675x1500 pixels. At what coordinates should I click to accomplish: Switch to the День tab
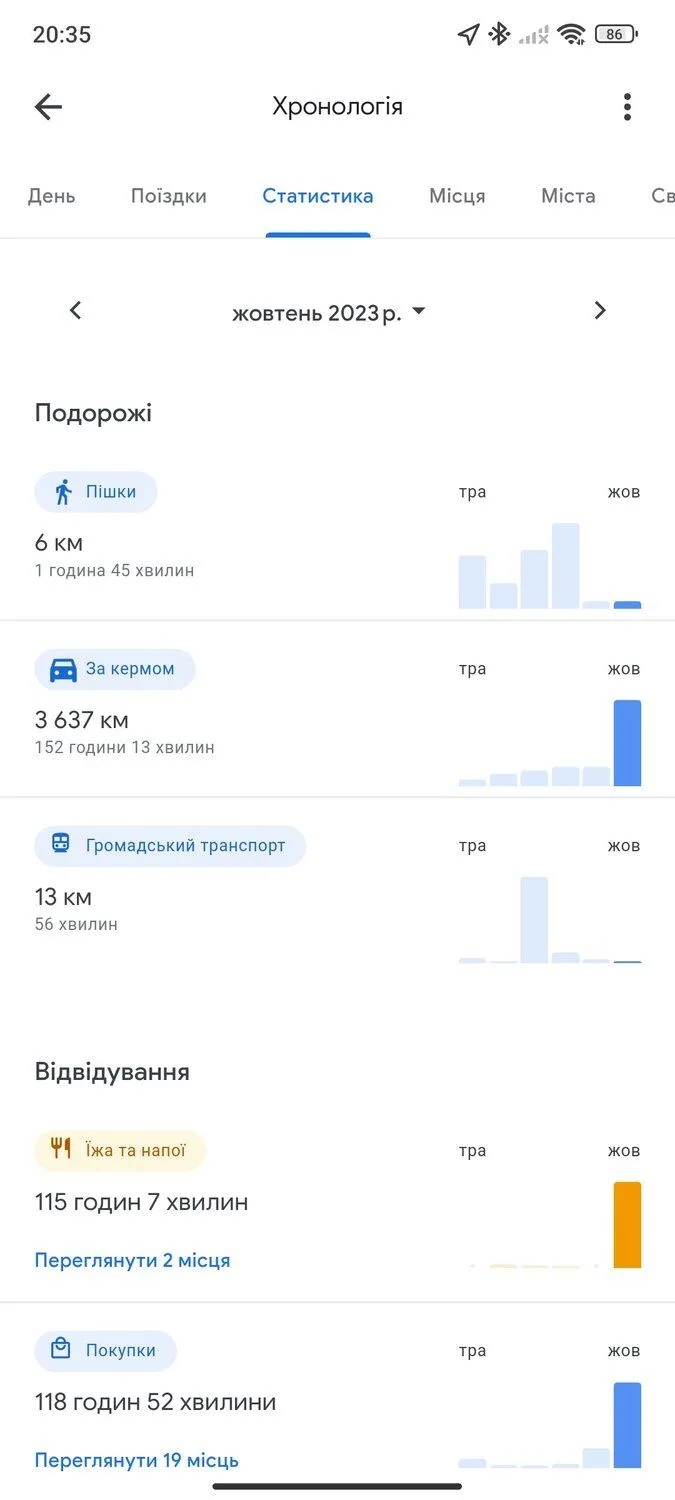[51, 196]
